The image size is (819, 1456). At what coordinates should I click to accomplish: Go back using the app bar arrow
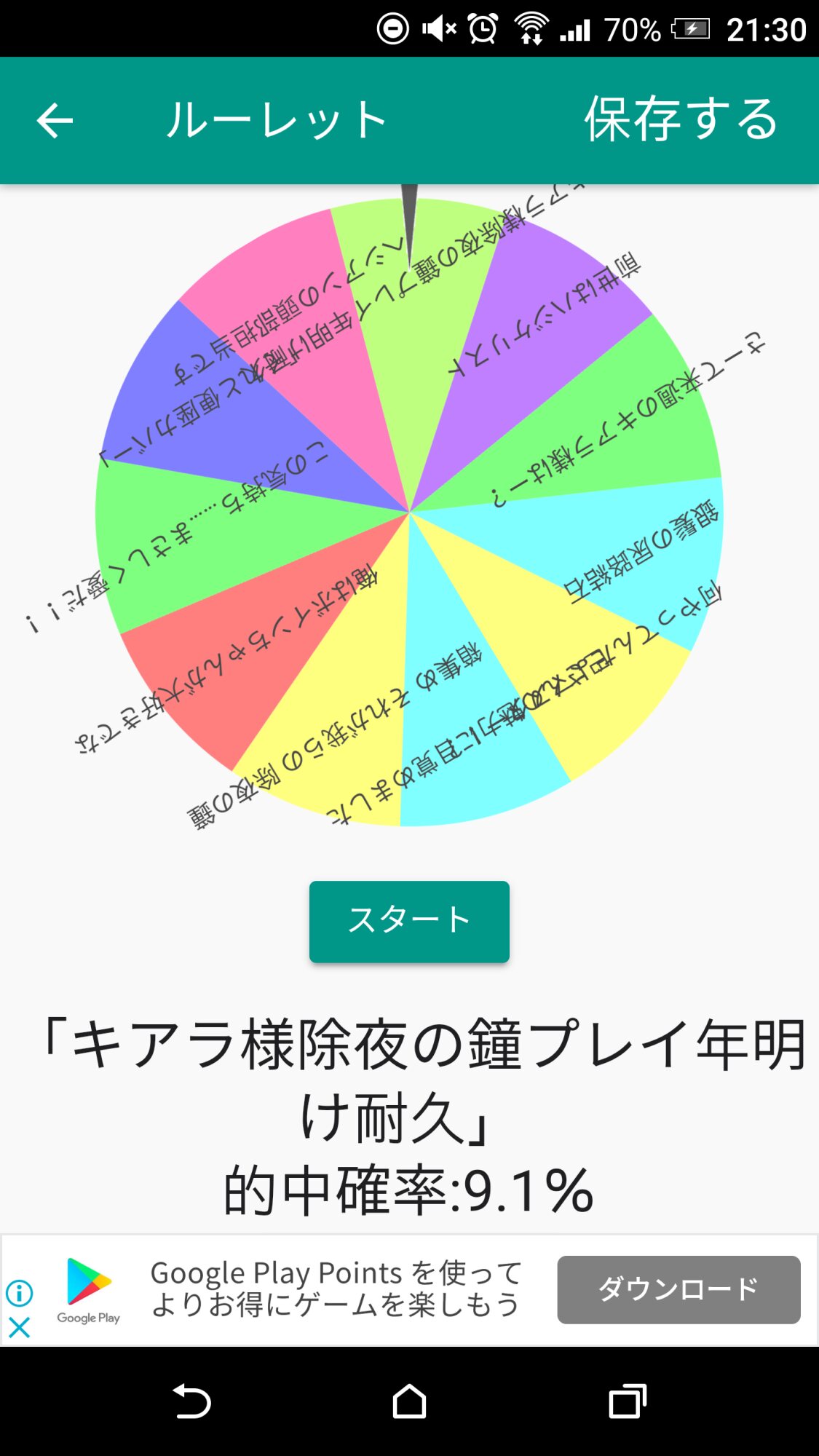[x=55, y=120]
